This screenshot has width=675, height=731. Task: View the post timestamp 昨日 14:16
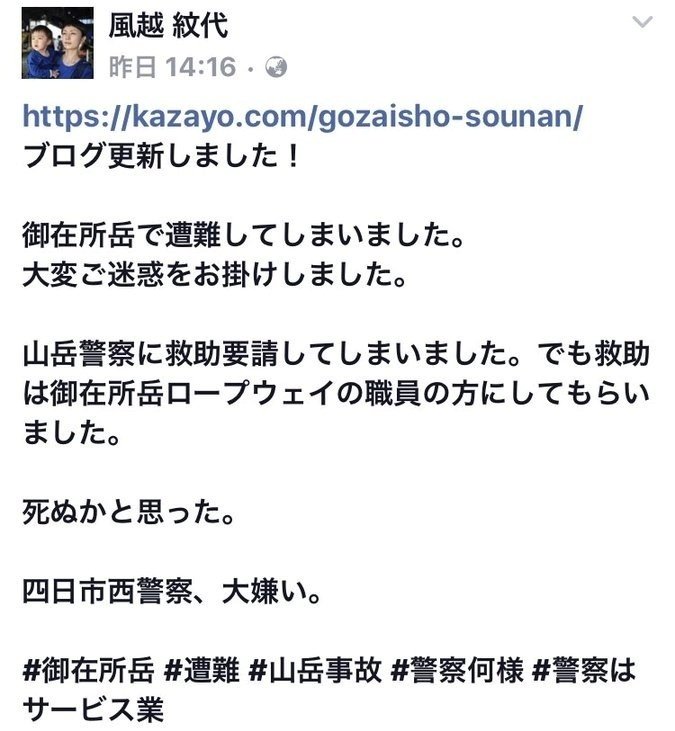[172, 66]
